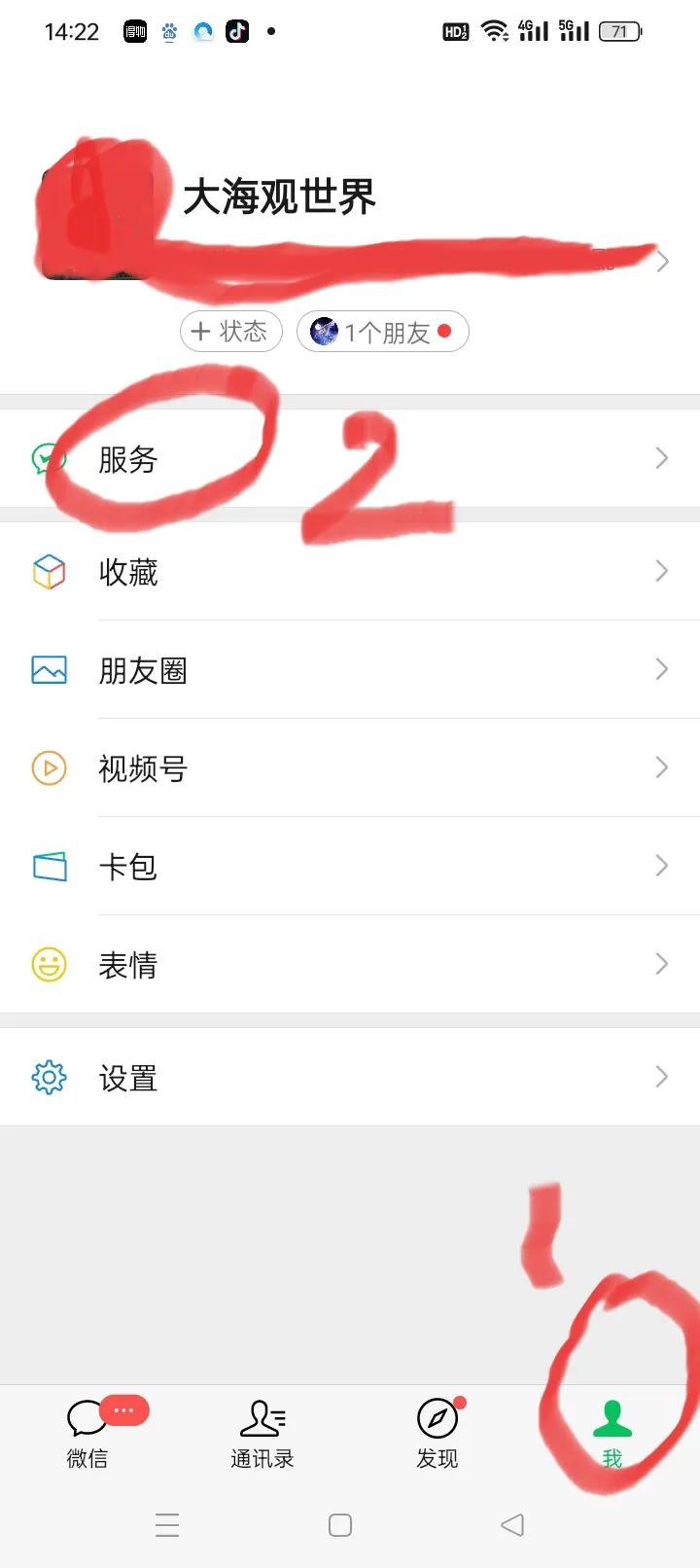
Task: Open 朋友圈 Moments
Action: [350, 669]
